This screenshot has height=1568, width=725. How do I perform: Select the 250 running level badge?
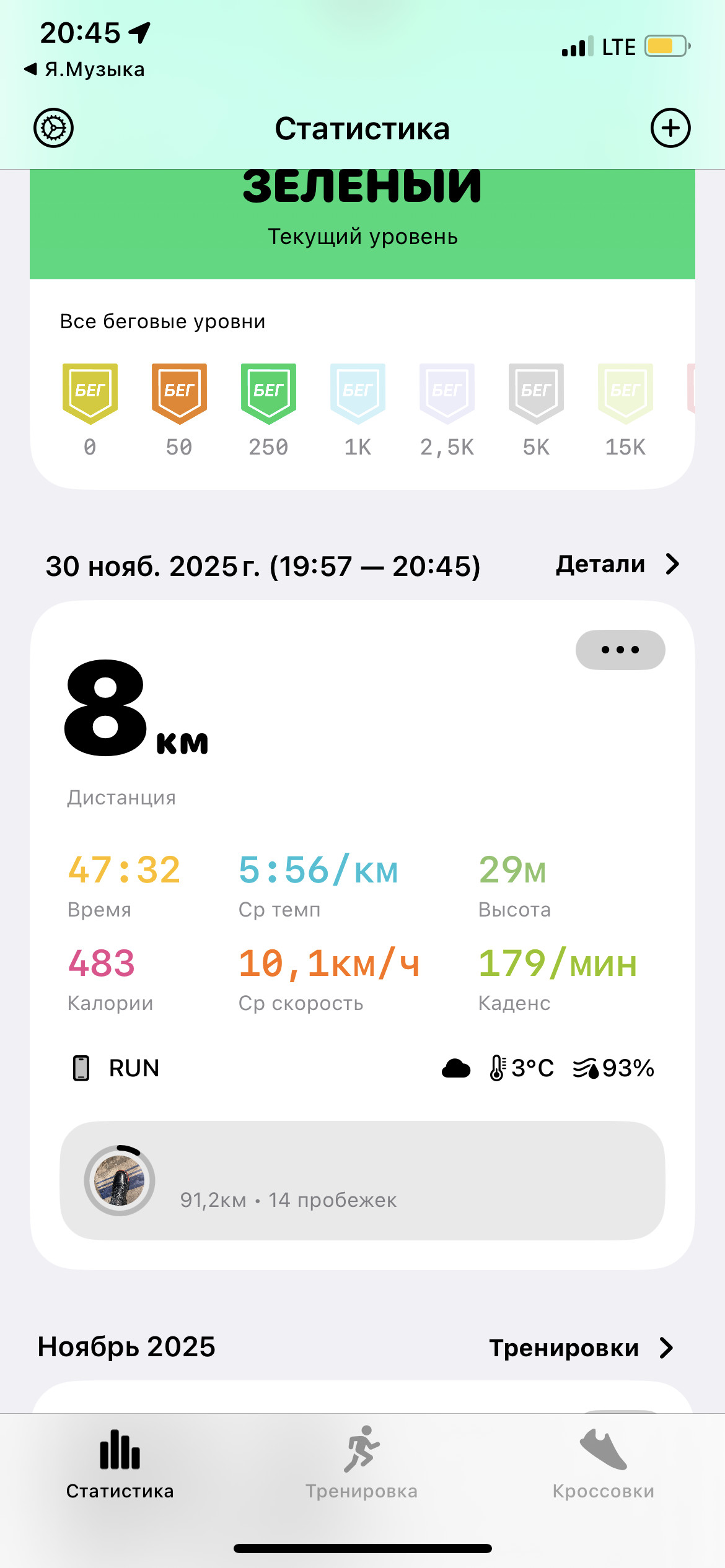268,410
